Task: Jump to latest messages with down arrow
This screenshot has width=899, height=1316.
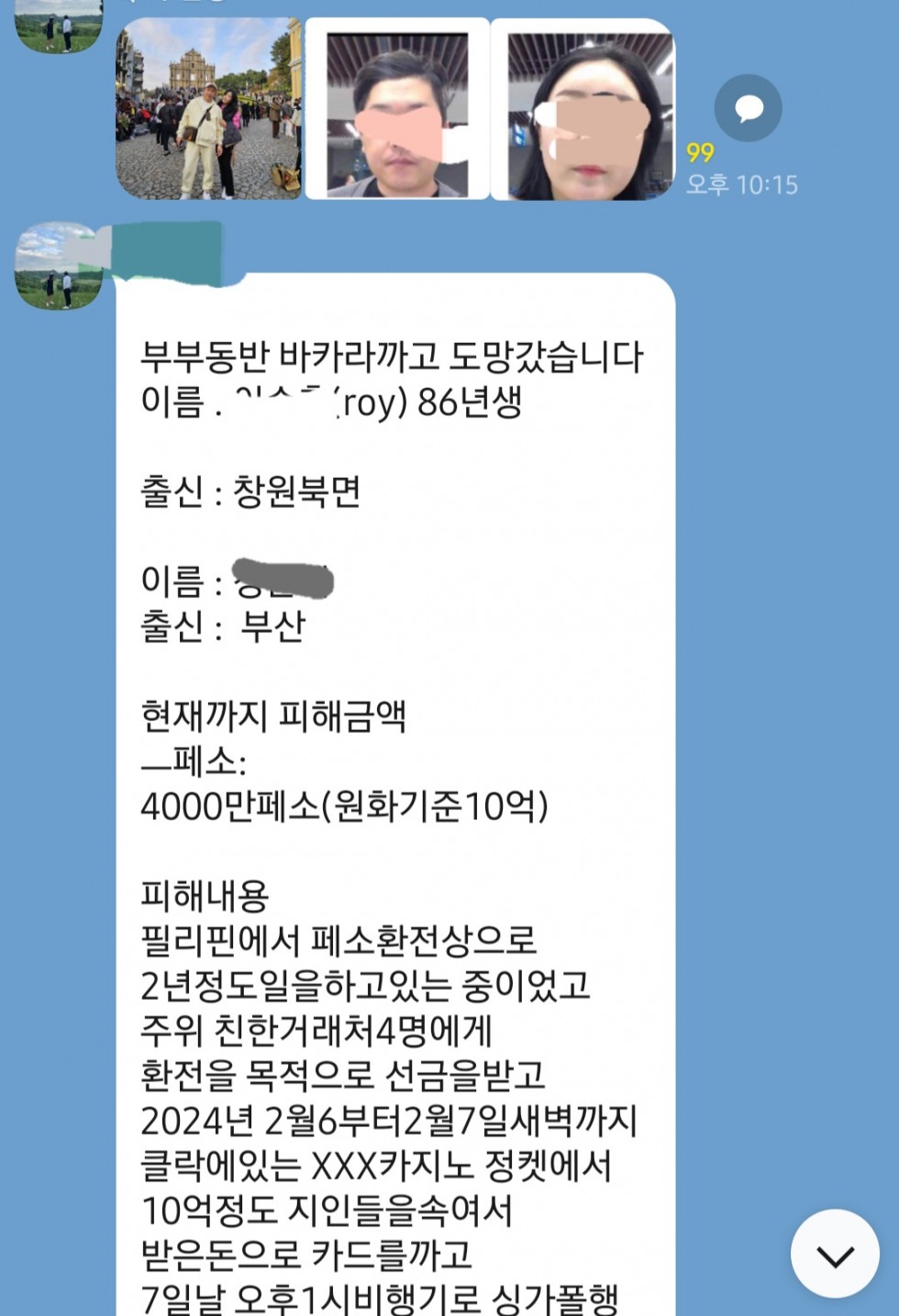Action: coord(835,1254)
